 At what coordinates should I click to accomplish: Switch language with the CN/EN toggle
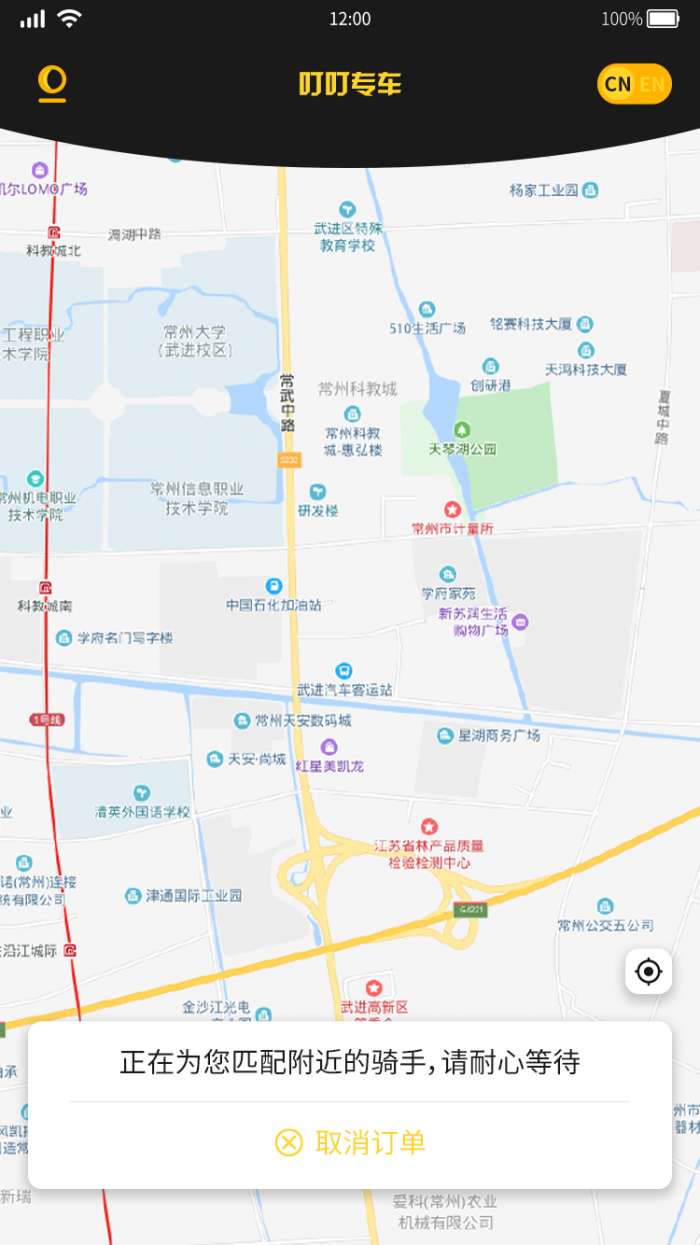pos(634,84)
